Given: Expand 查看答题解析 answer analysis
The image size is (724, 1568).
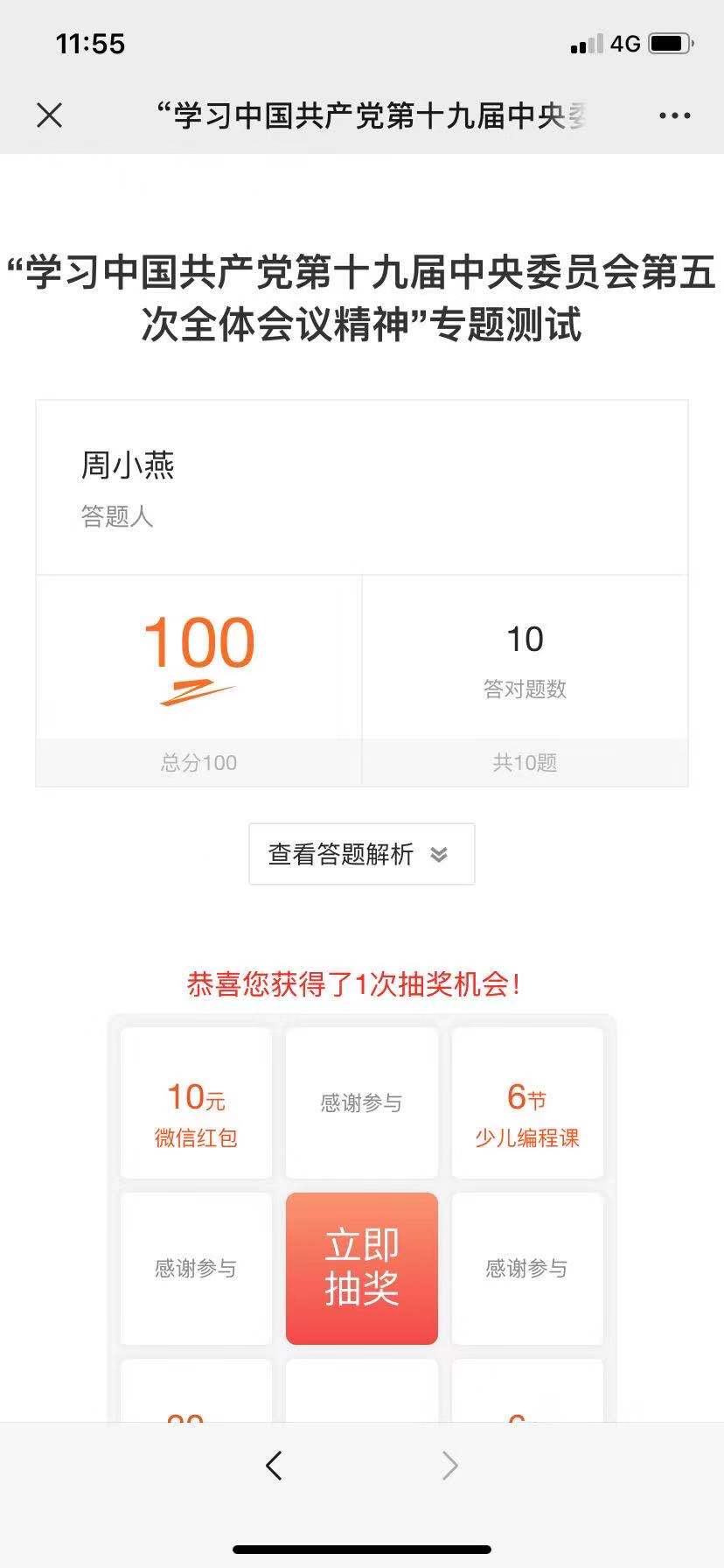Looking at the screenshot, I should click(x=362, y=854).
